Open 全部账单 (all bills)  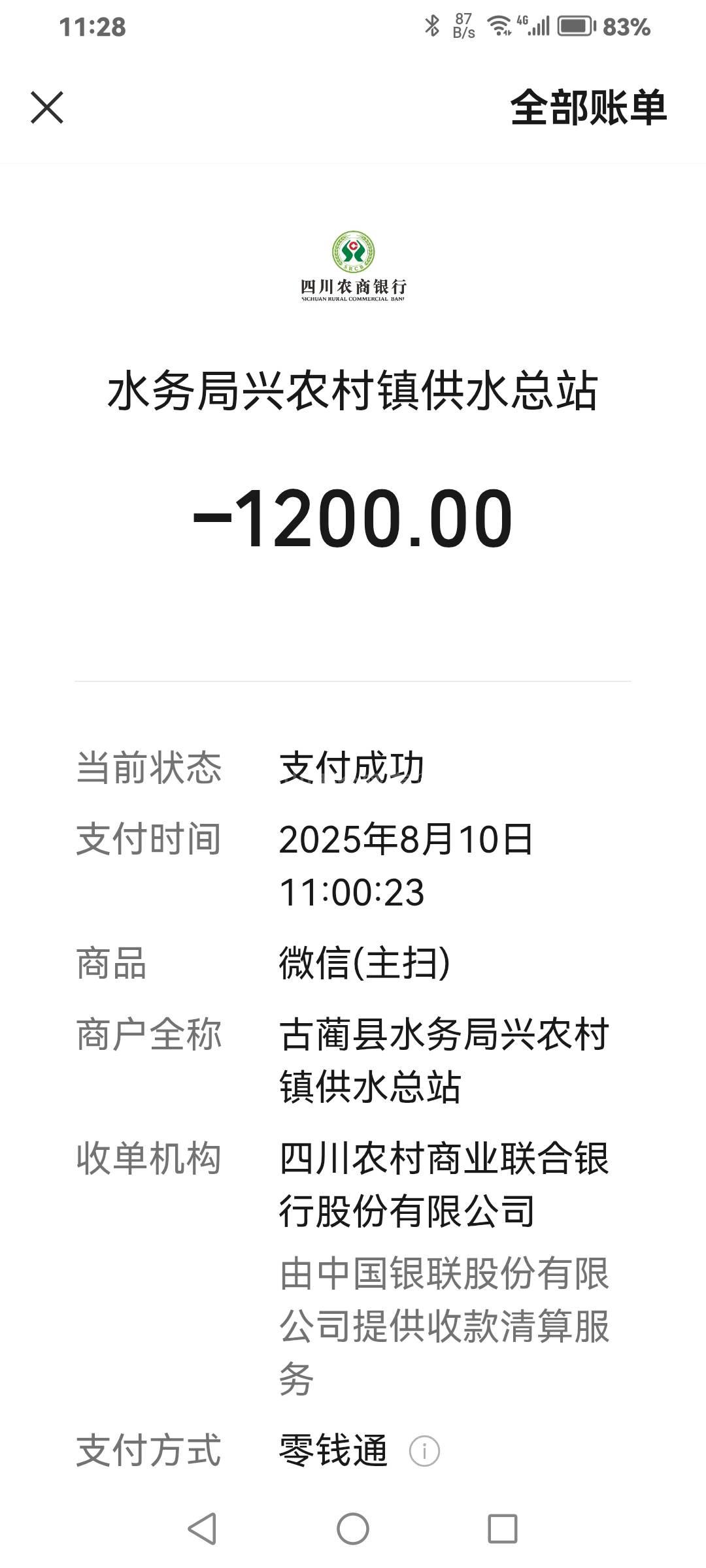(588, 108)
